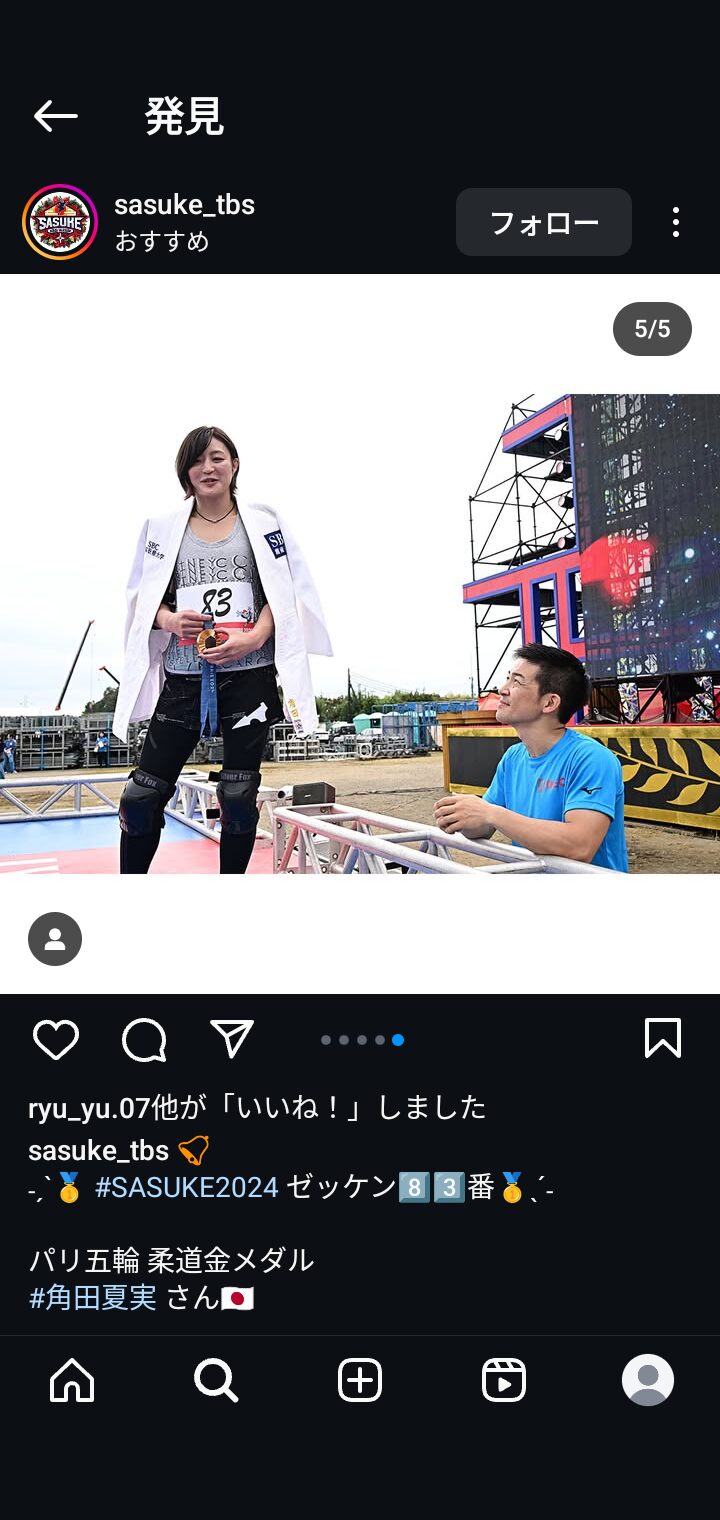
Task: Tap the フォロー button for sasuke_tbs
Action: pyautogui.click(x=543, y=222)
